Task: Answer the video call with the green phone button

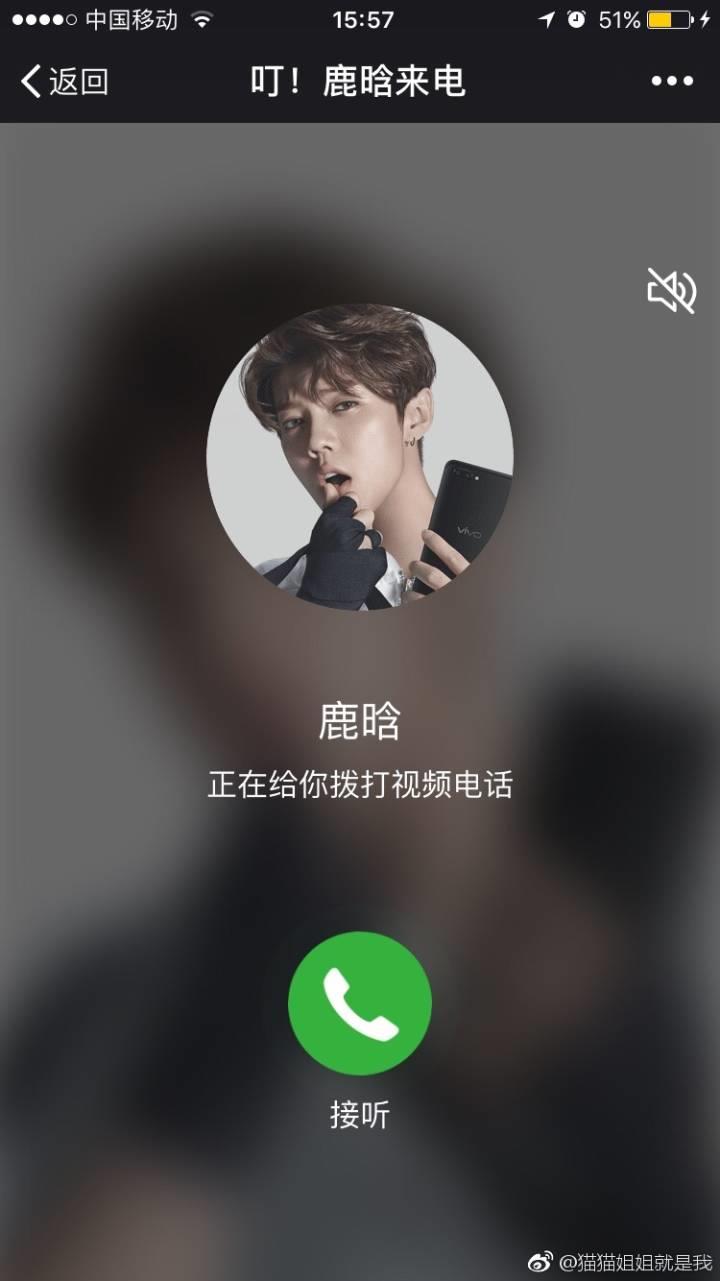Action: click(x=360, y=1003)
